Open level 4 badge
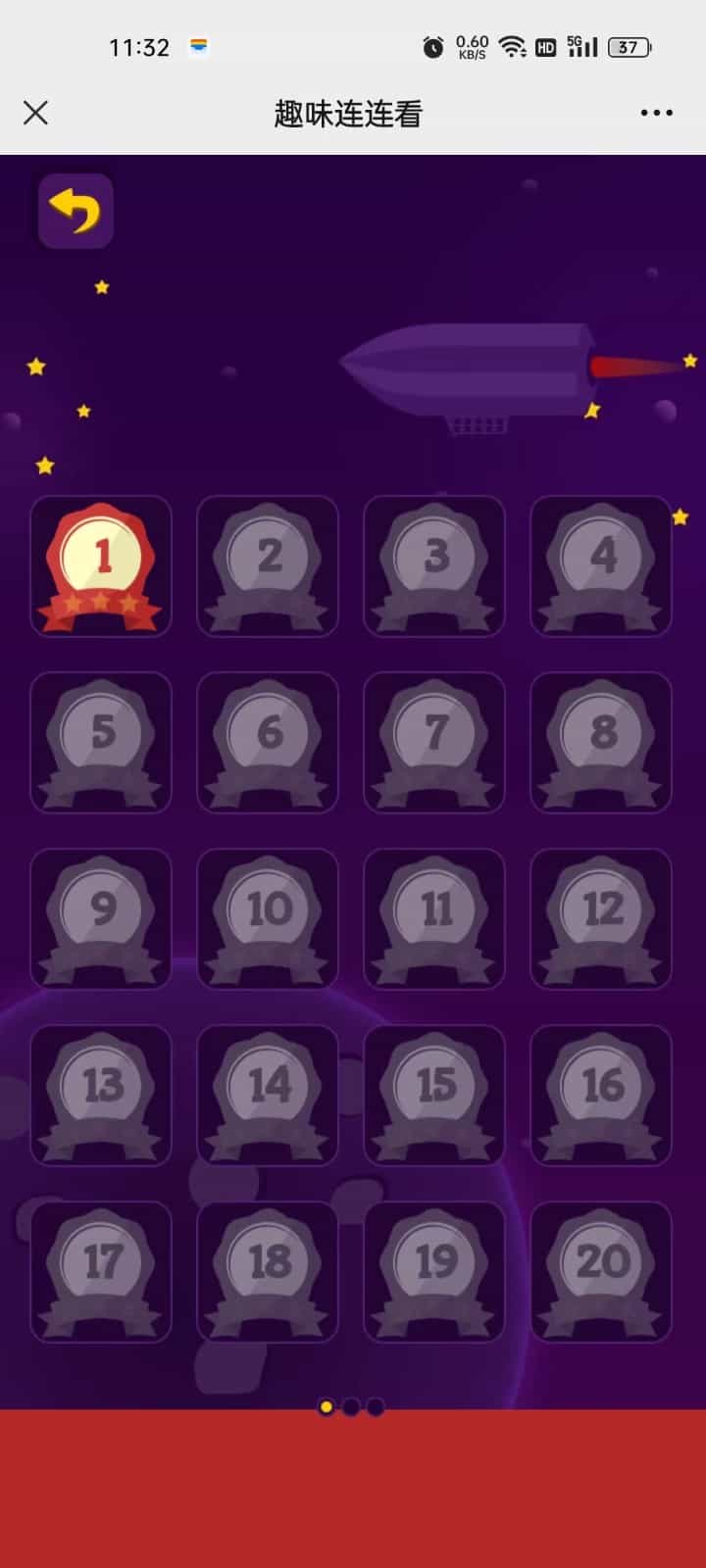 click(601, 566)
